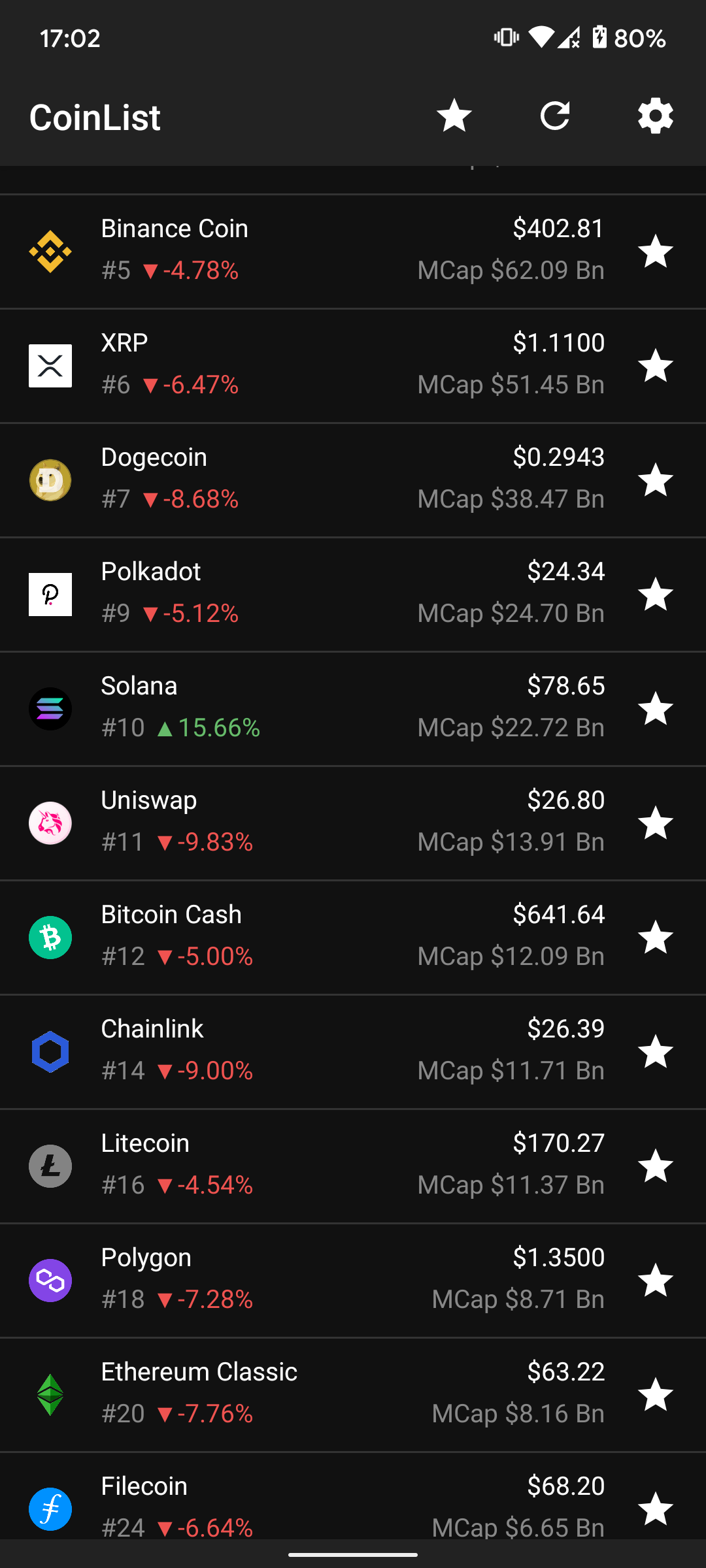View Litecoin details
This screenshot has width=706, height=1568.
tap(353, 1166)
